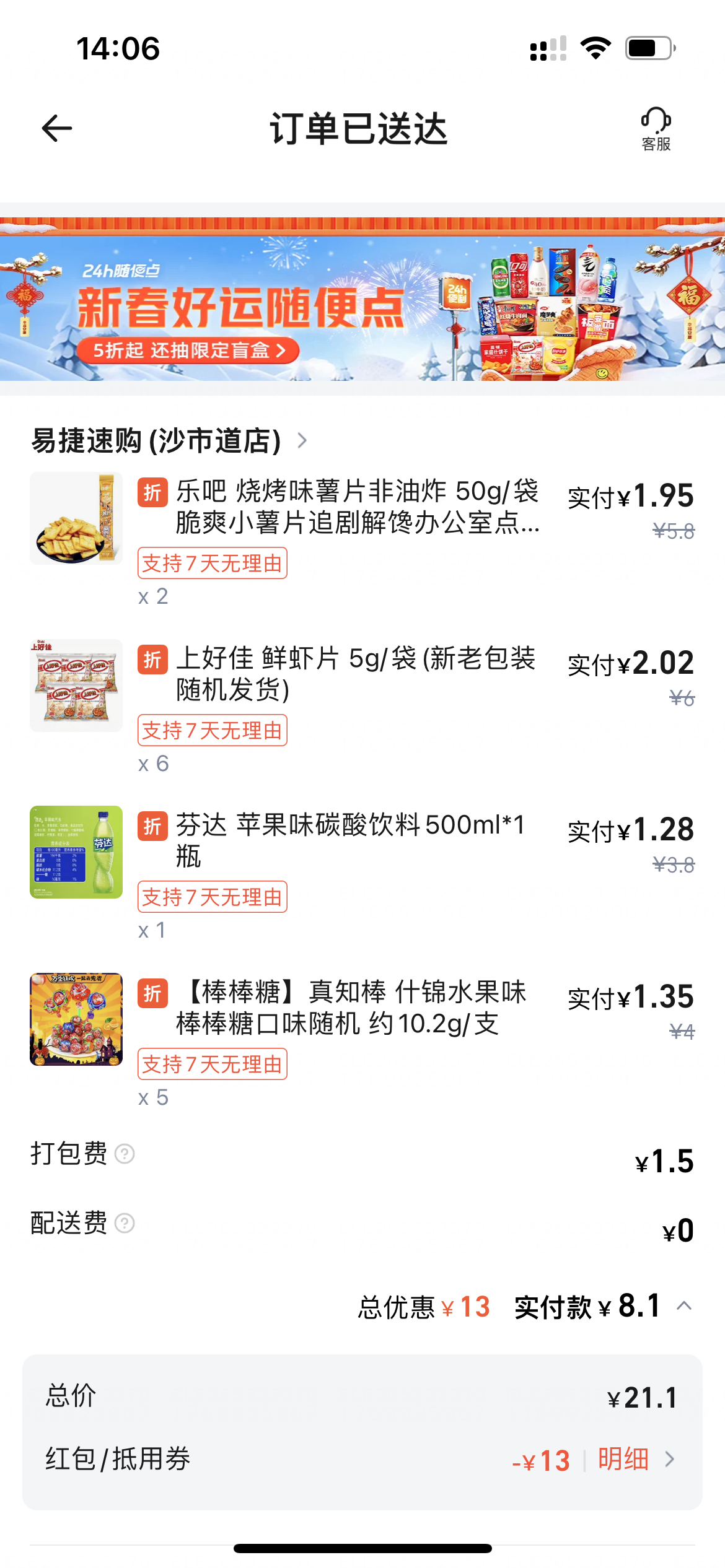Show info about 配送费

125,1224
